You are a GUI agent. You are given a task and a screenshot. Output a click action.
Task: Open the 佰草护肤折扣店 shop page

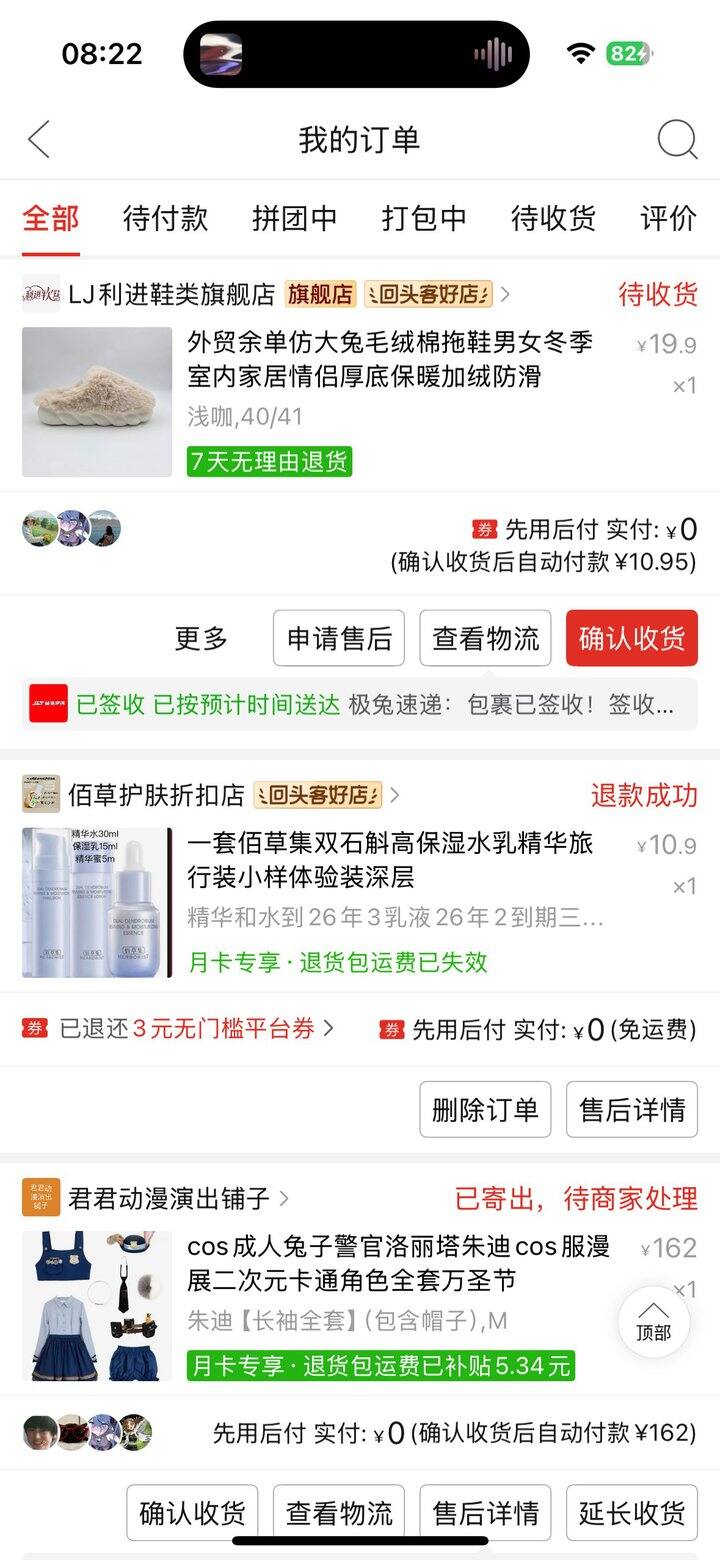156,795
